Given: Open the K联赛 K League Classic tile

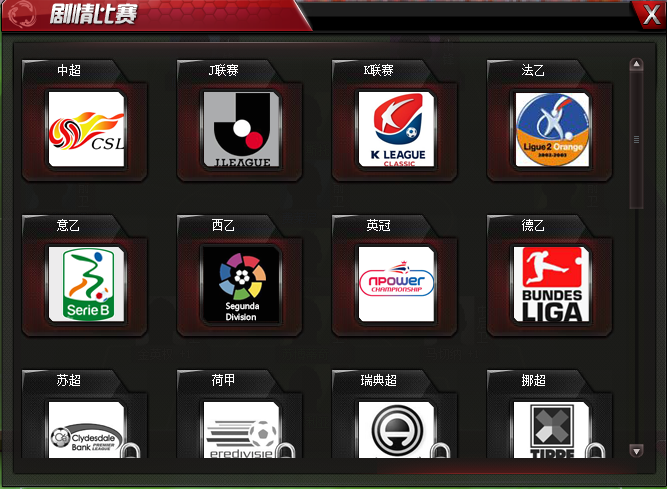Looking at the screenshot, I should pos(397,130).
